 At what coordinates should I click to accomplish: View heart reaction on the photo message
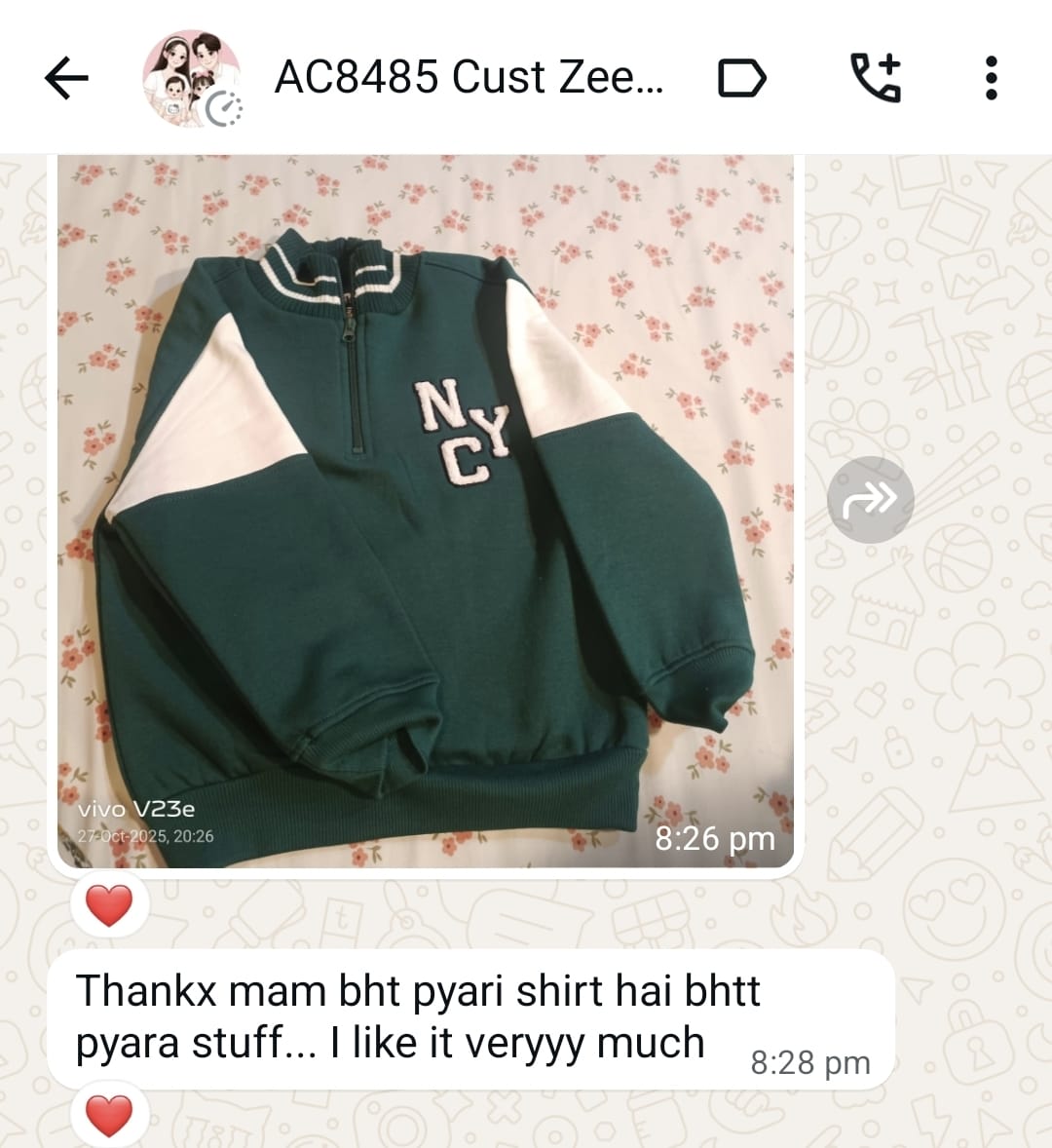pos(109,906)
